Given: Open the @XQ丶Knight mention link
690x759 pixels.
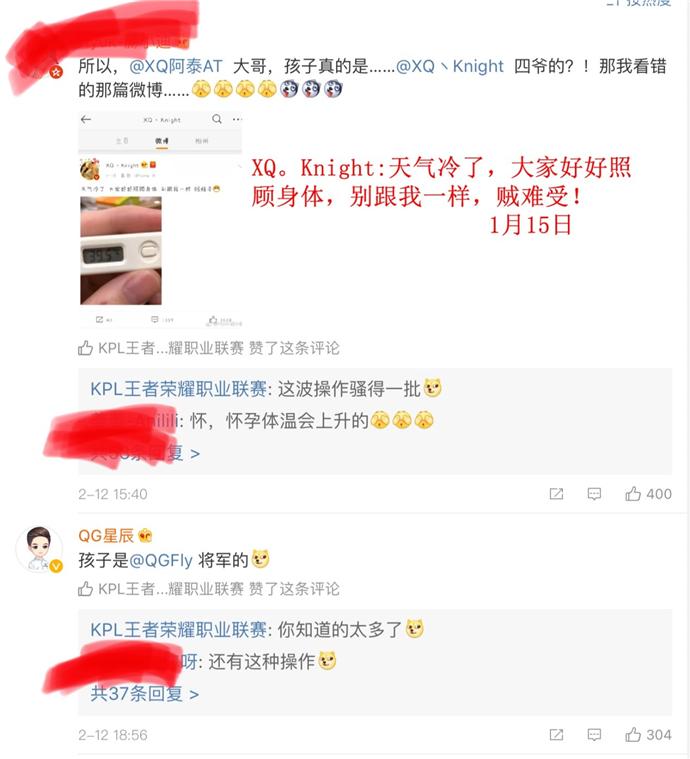Looking at the screenshot, I should point(450,66).
